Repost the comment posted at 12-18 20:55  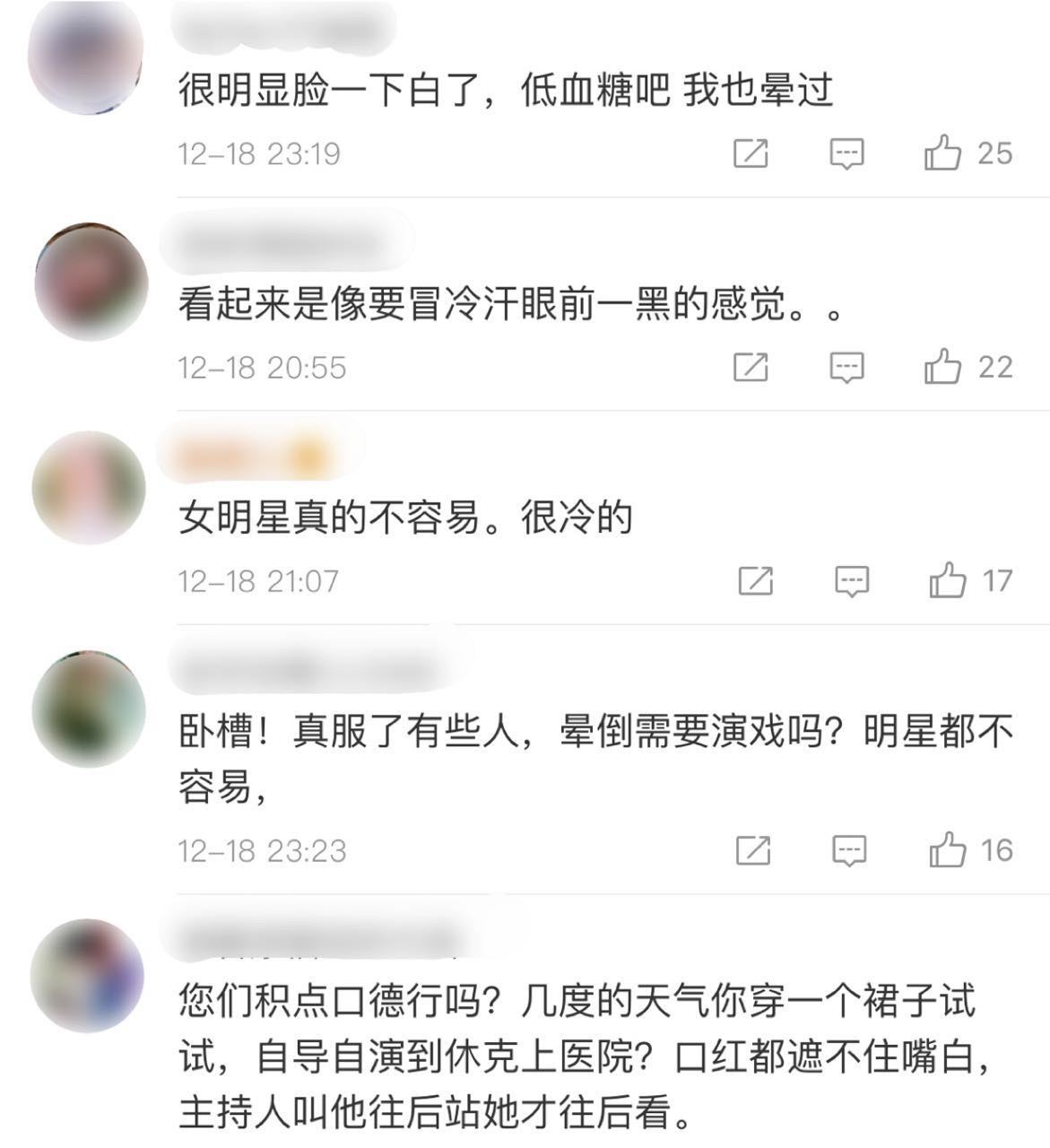pyautogui.click(x=751, y=368)
